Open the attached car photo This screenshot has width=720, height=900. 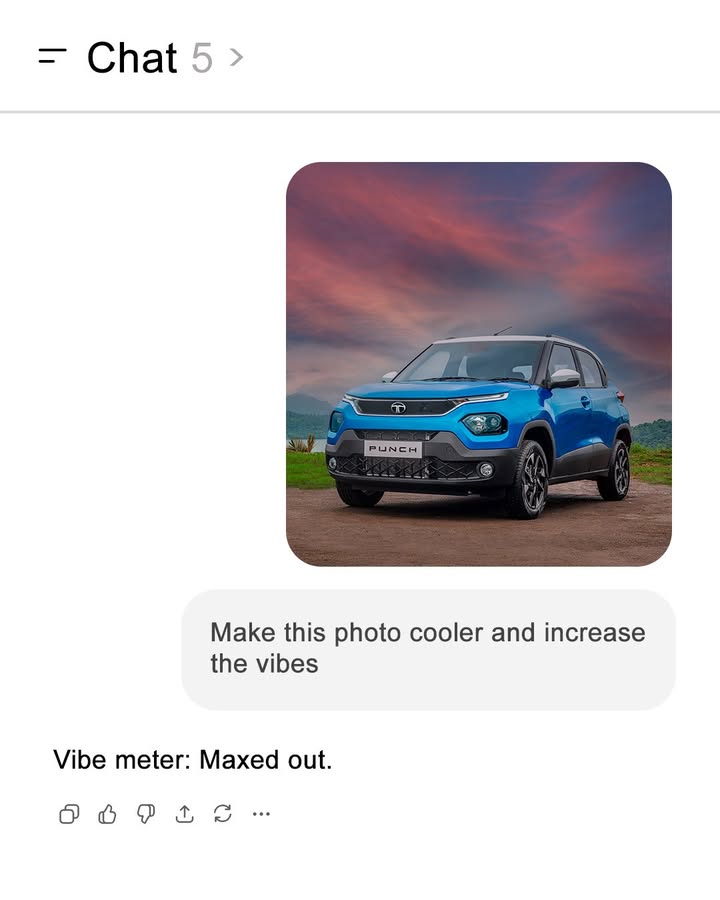(478, 364)
